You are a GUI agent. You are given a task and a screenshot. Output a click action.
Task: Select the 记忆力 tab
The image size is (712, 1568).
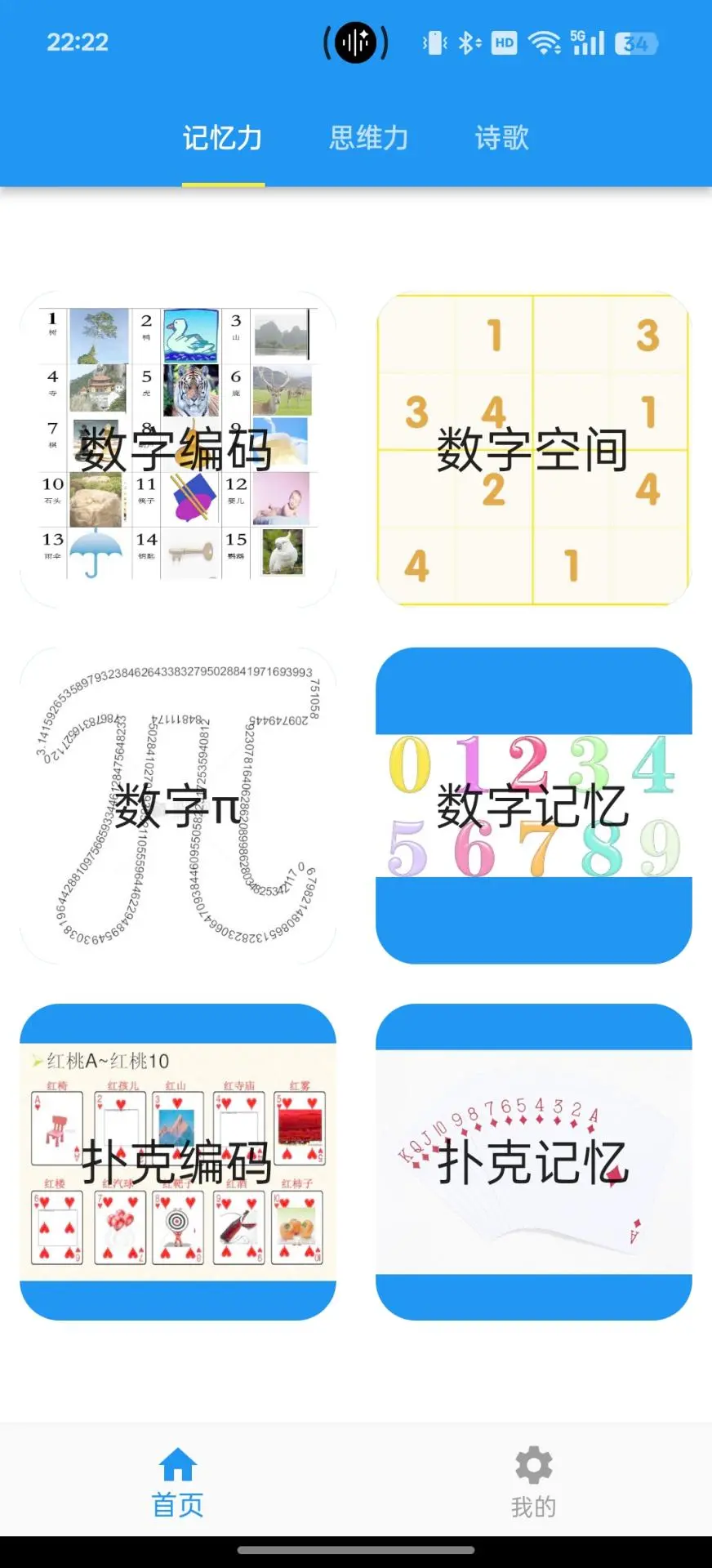(x=223, y=138)
